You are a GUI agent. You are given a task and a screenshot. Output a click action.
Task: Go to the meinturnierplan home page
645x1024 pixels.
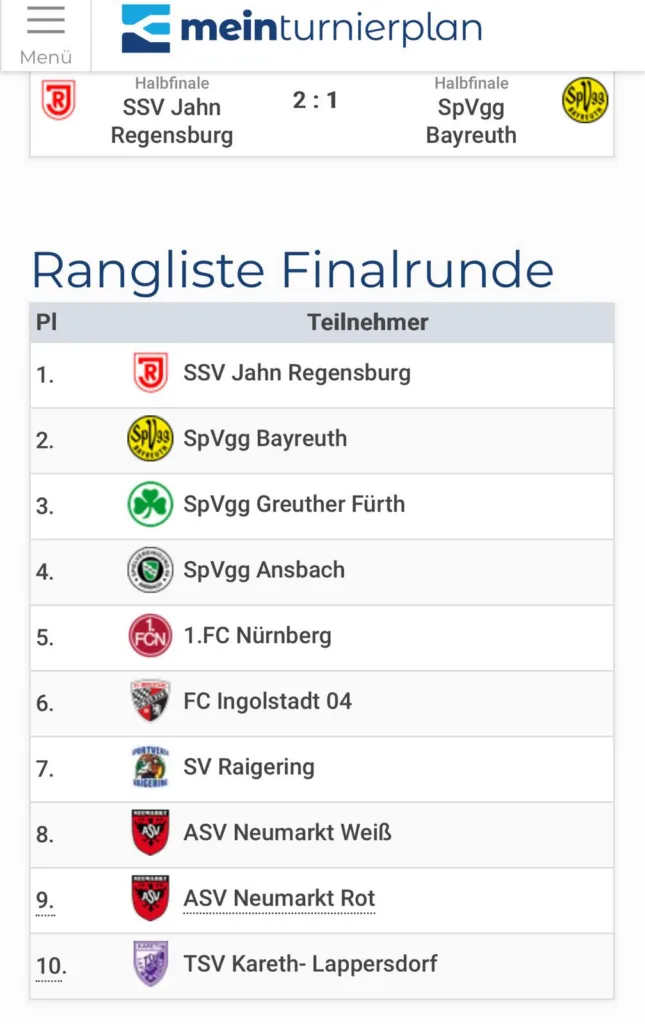point(301,29)
